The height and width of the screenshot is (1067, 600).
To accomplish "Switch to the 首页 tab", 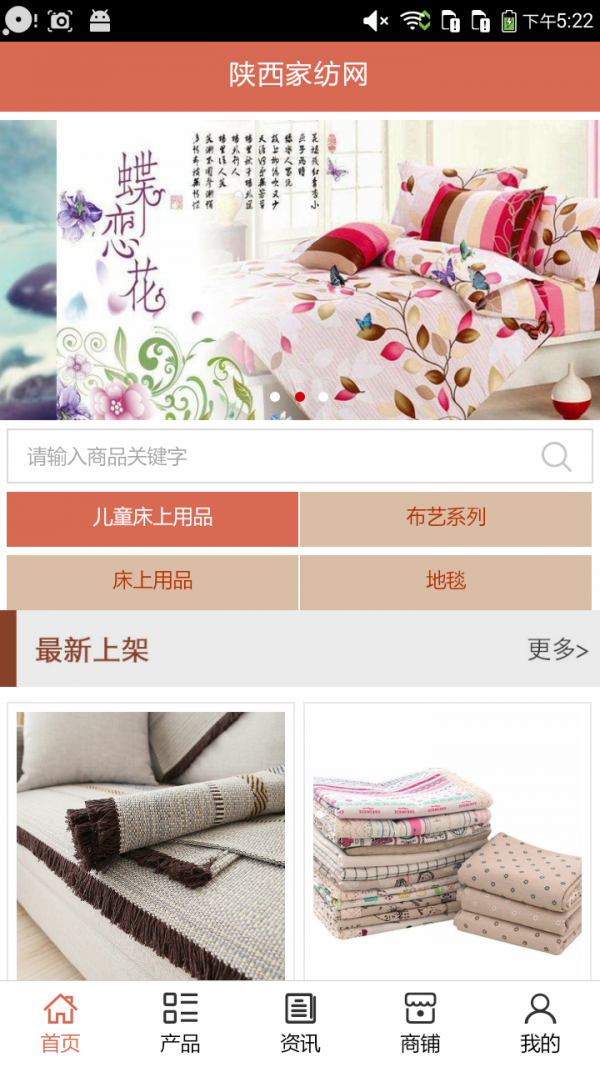I will (x=60, y=1023).
